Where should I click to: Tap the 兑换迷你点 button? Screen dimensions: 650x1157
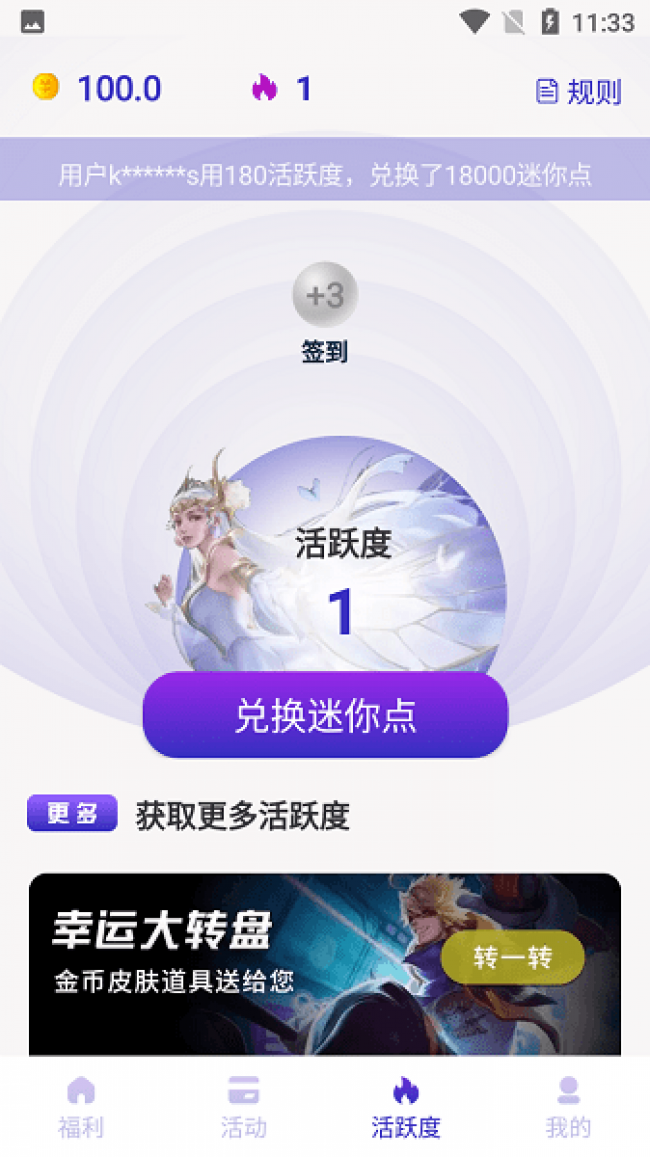[325, 715]
